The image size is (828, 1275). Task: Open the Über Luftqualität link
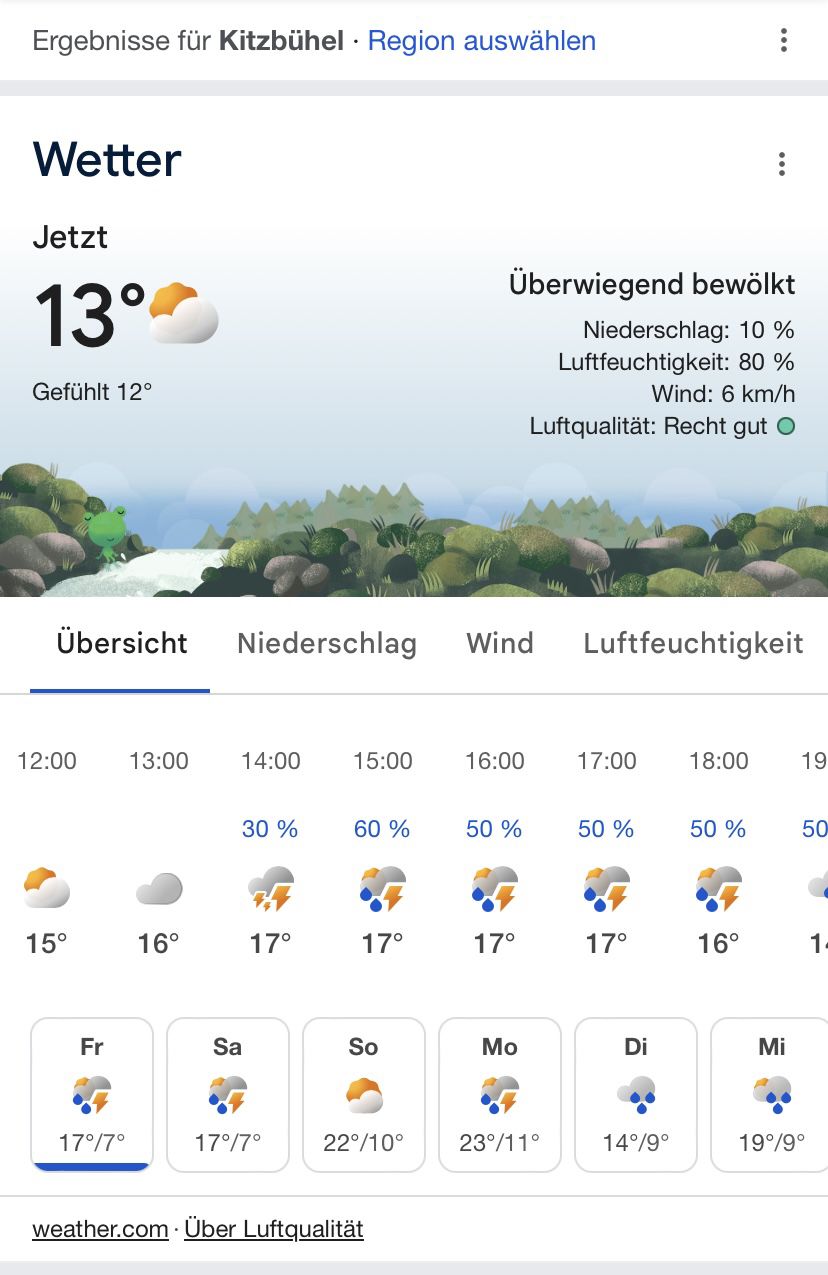click(274, 1229)
